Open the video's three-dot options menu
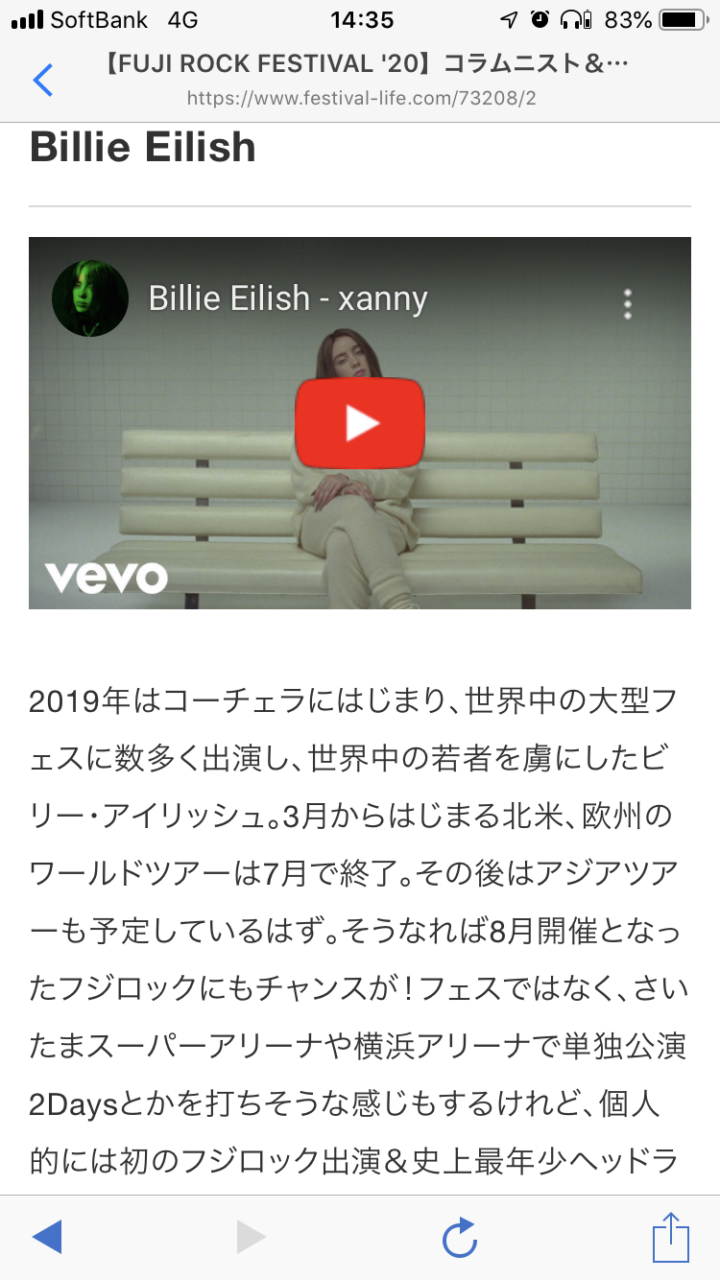Viewport: 720px width, 1280px height. pos(627,304)
